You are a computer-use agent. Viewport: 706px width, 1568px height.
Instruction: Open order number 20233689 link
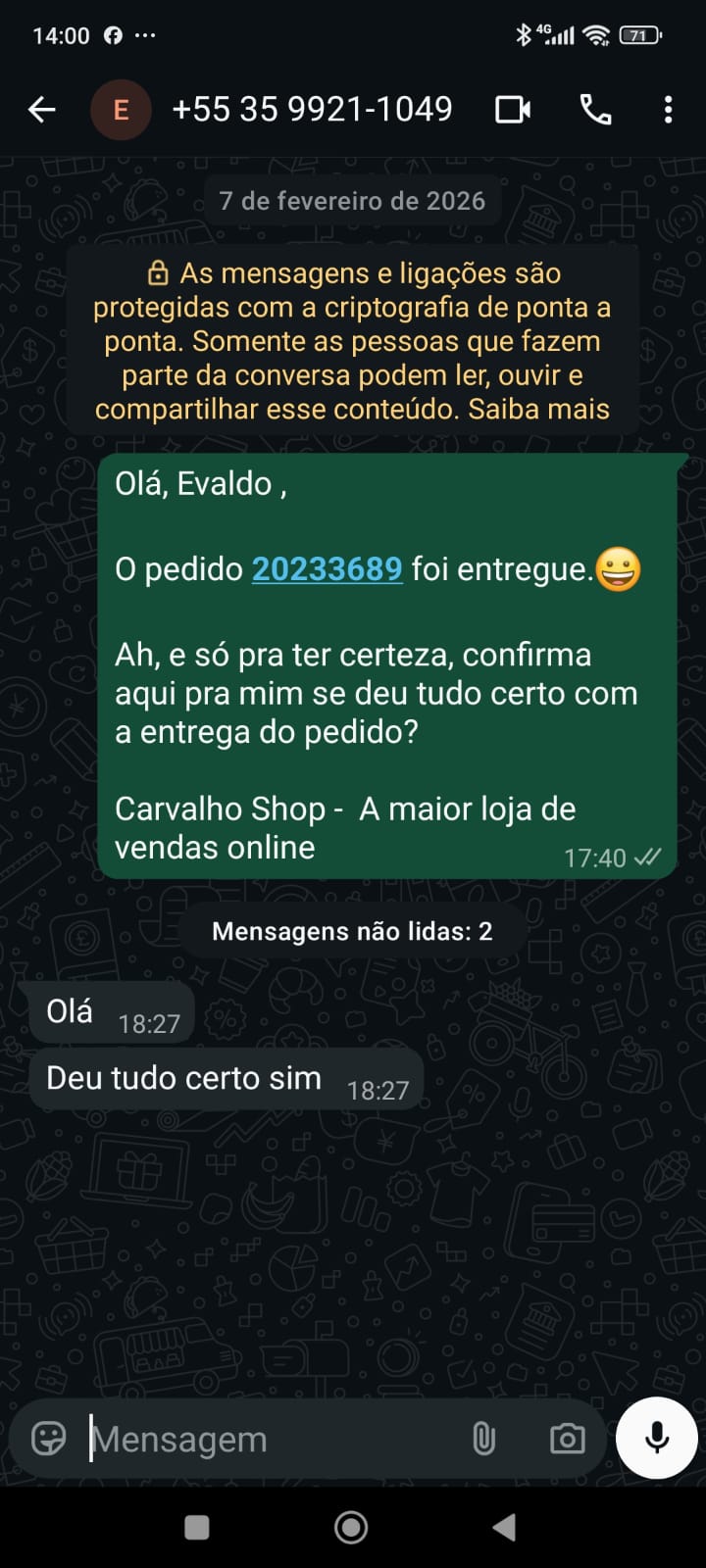(327, 569)
